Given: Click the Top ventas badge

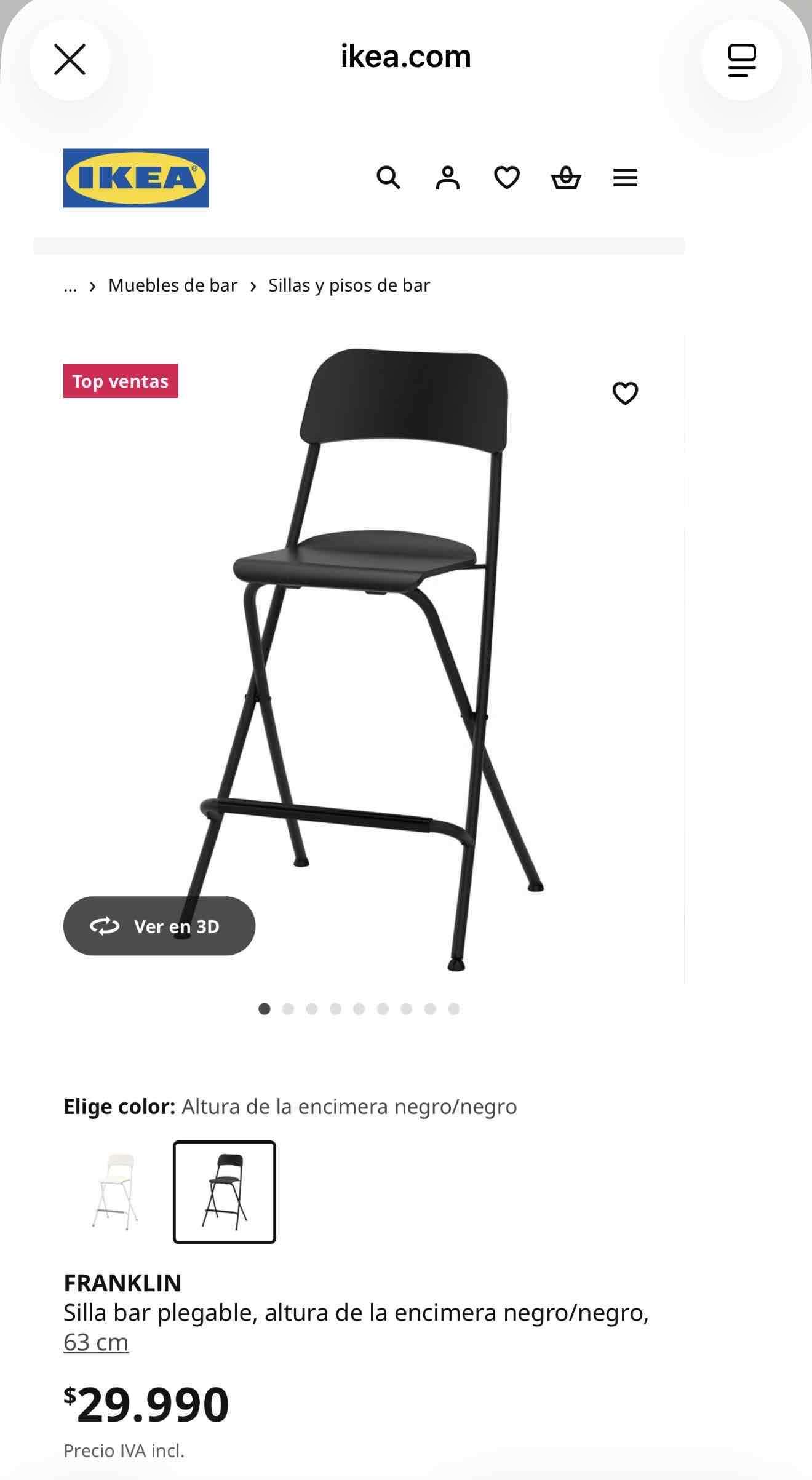Looking at the screenshot, I should [x=121, y=381].
